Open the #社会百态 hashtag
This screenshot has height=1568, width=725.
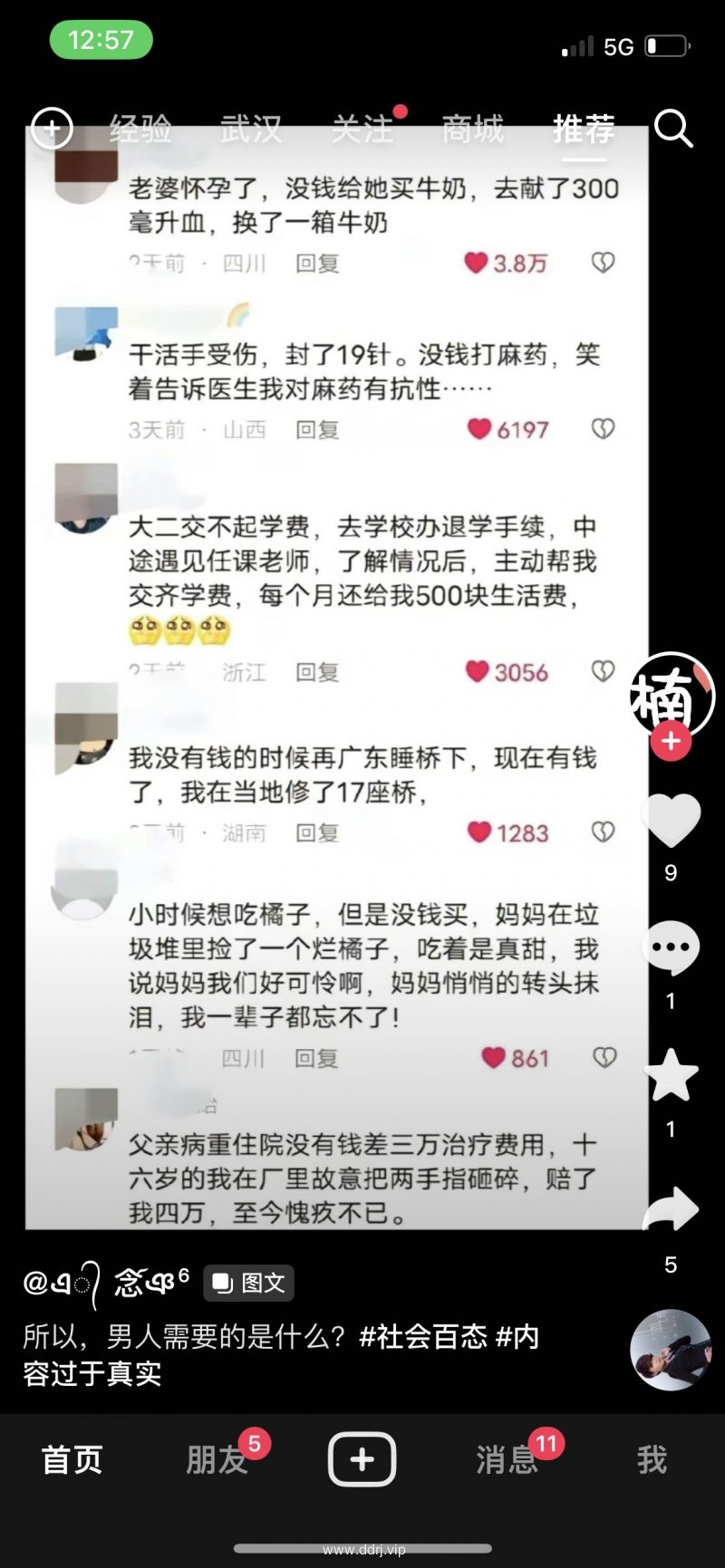[423, 1336]
